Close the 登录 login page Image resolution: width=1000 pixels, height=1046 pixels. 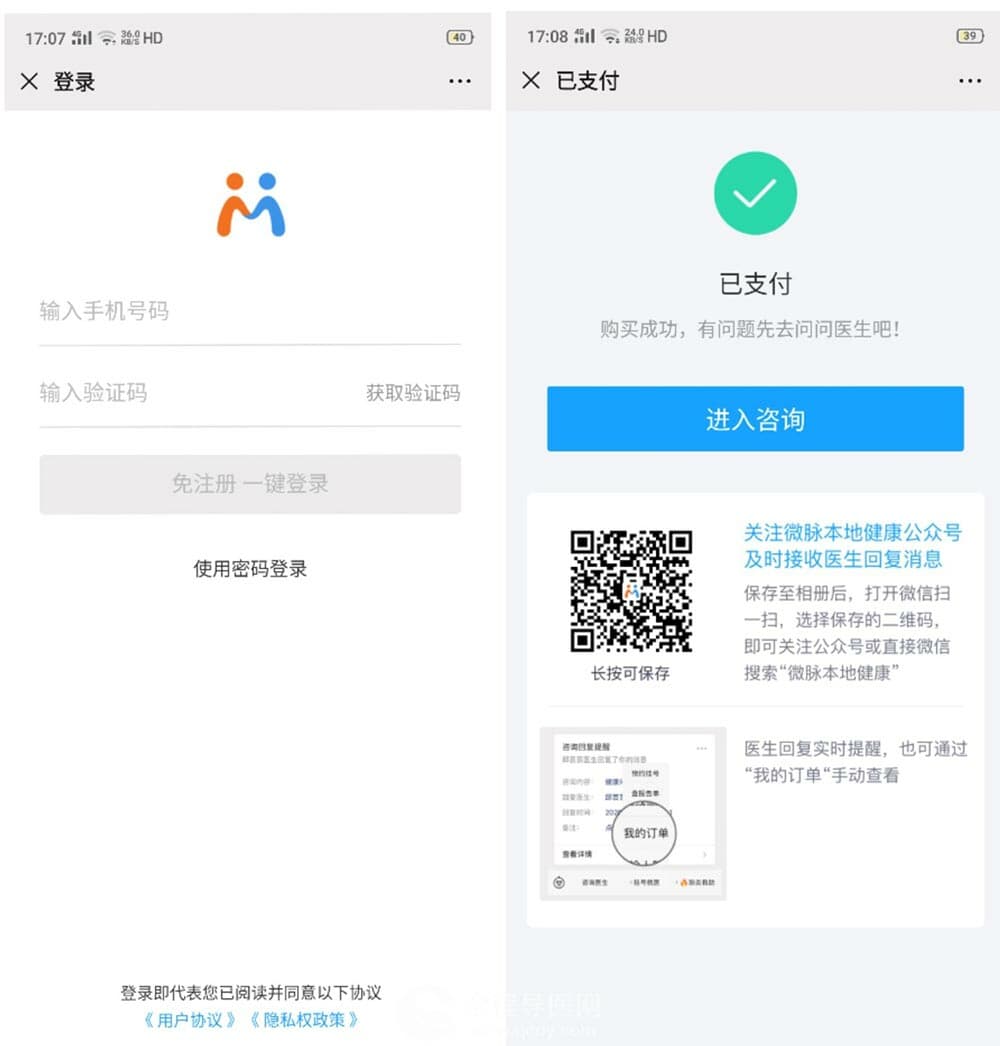29,82
